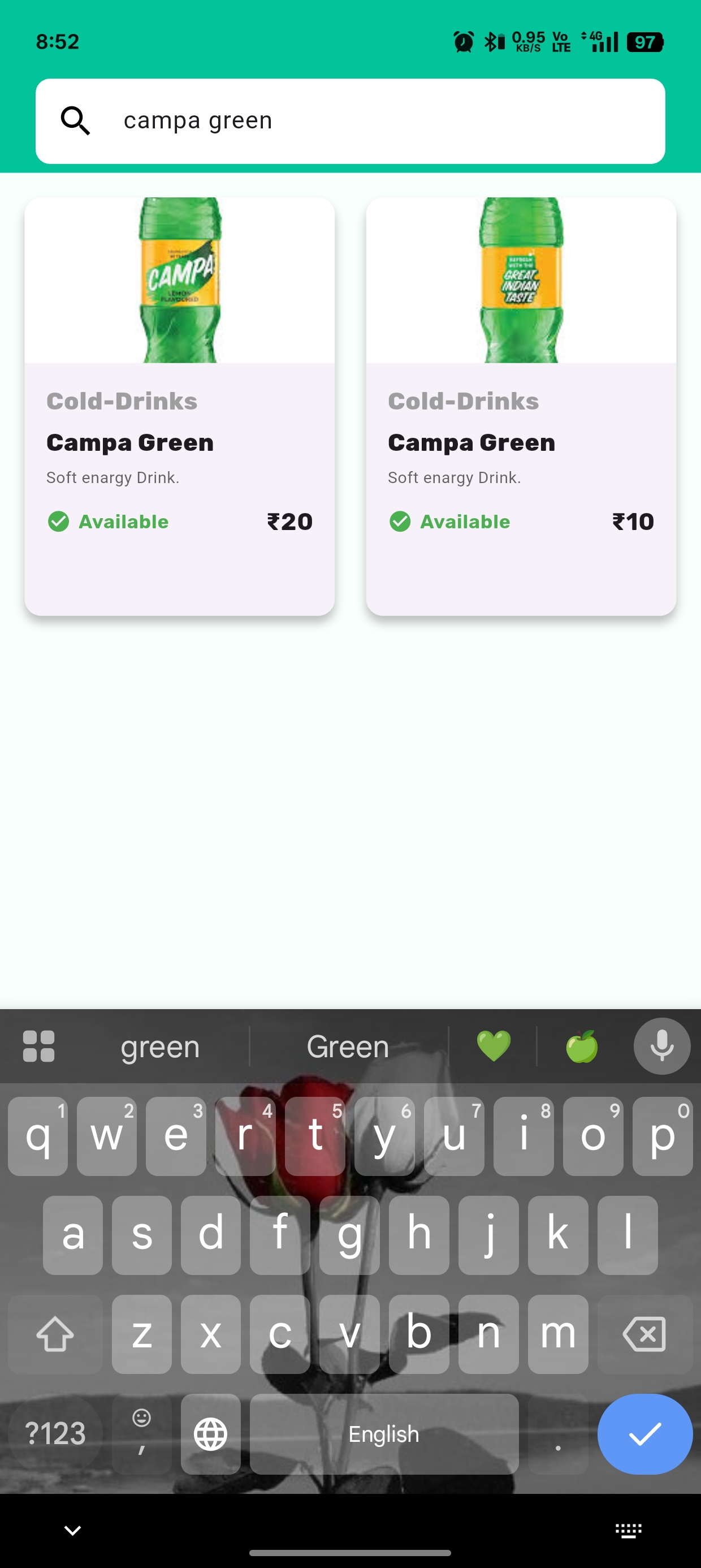Image resolution: width=701 pixels, height=1568 pixels.
Task: Insert the green heart emoji suggestion
Action: (x=493, y=1046)
